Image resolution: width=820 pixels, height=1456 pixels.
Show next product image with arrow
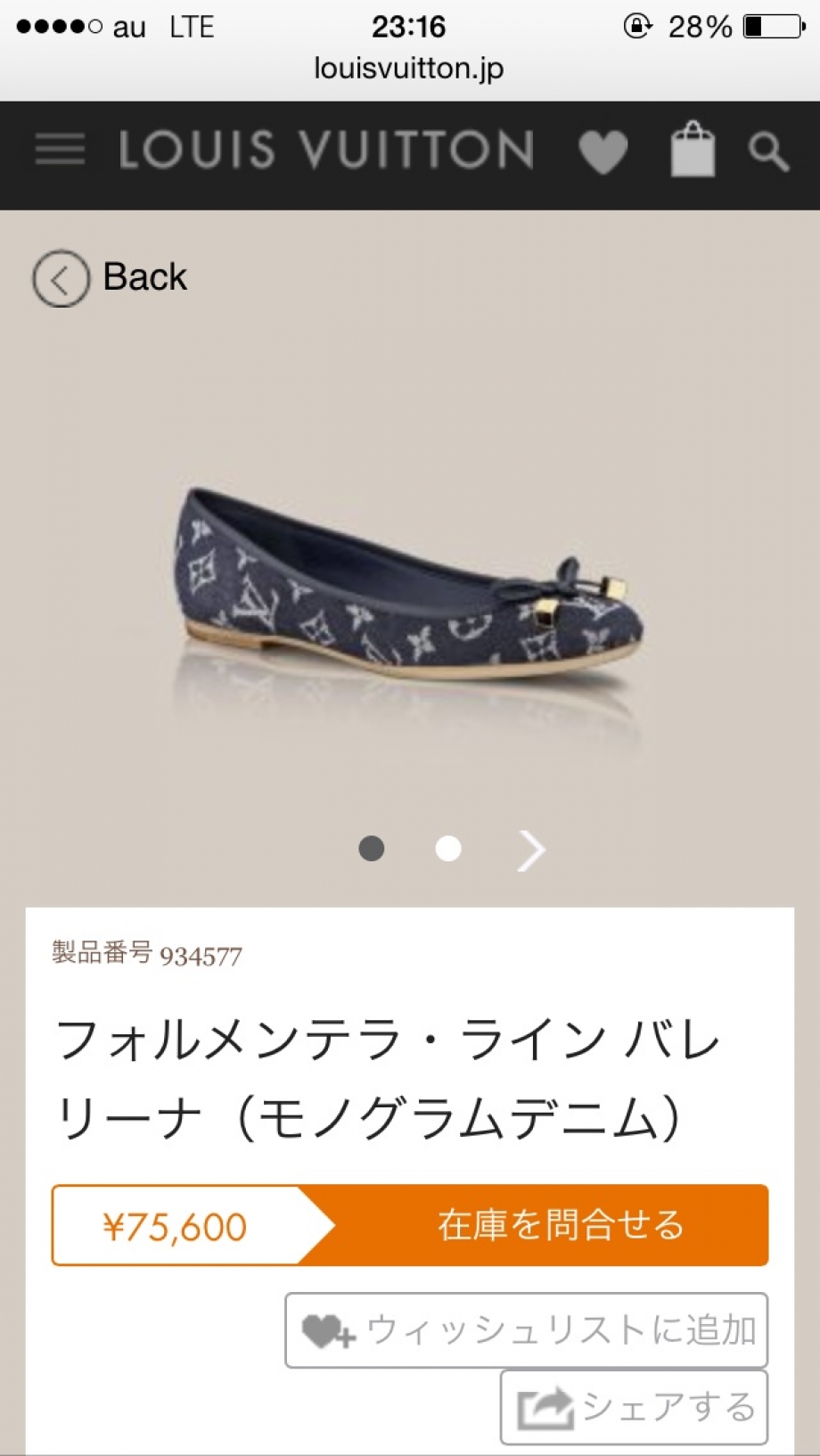pos(532,850)
